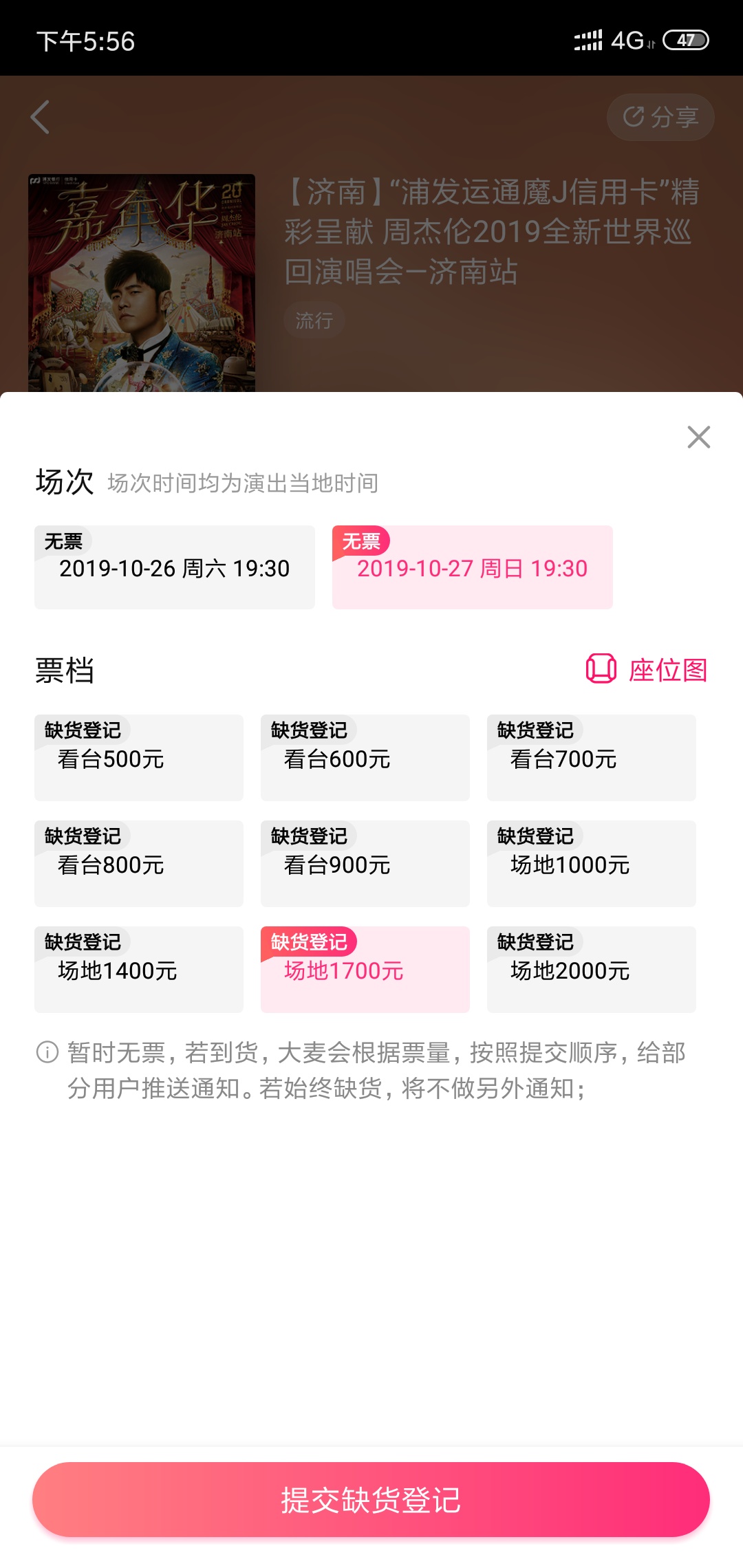Choose the 场地1000元 ticket tier
This screenshot has width=743, height=1568.
tap(591, 864)
